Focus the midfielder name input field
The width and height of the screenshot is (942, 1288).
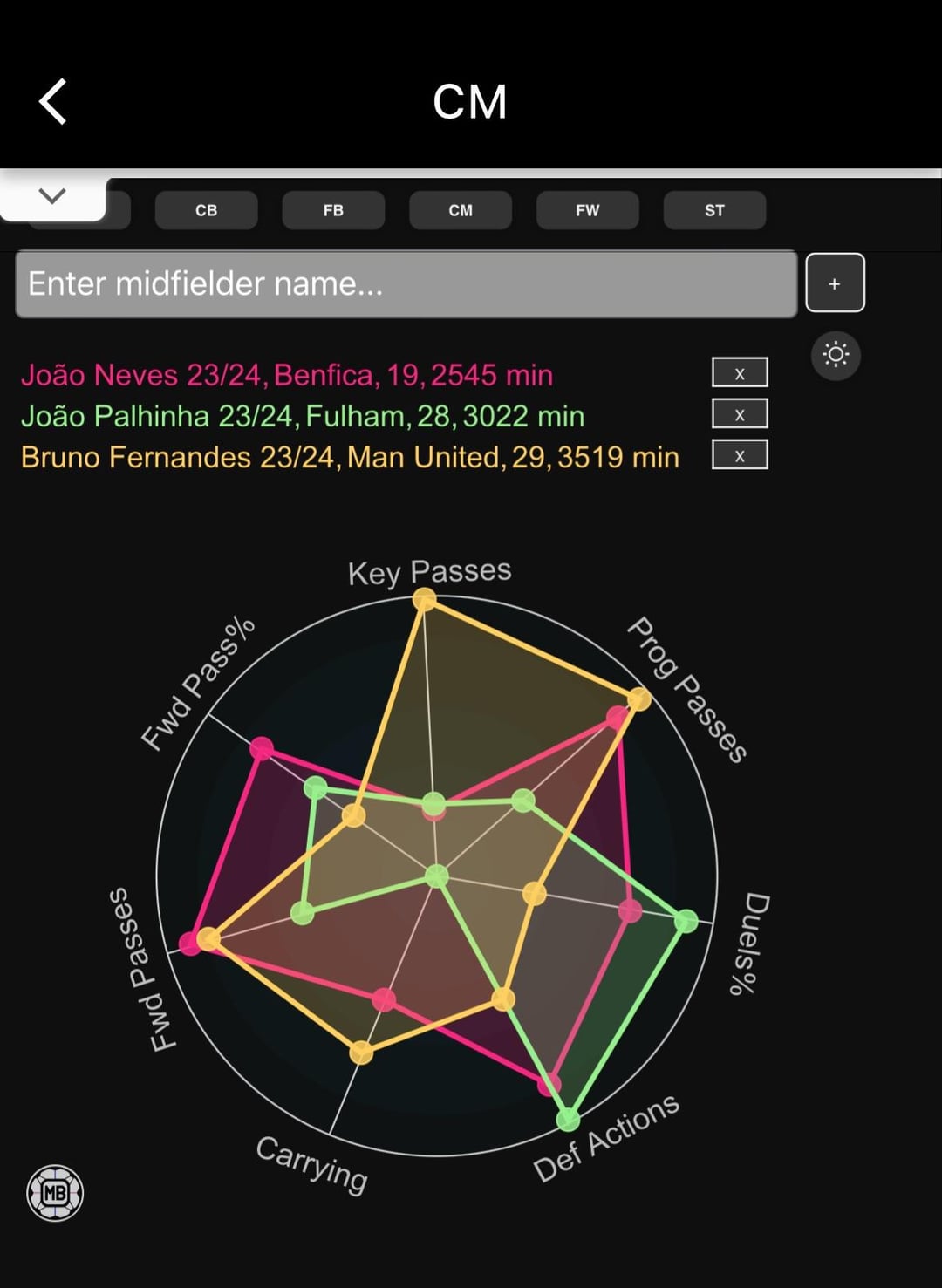[x=406, y=283]
